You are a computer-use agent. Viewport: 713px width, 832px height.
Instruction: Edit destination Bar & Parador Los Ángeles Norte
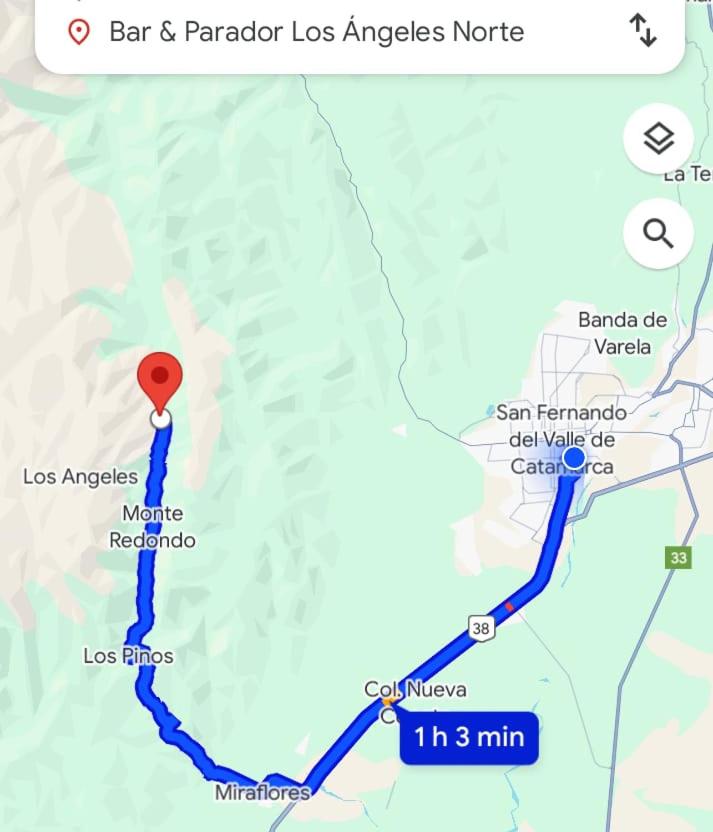coord(316,32)
